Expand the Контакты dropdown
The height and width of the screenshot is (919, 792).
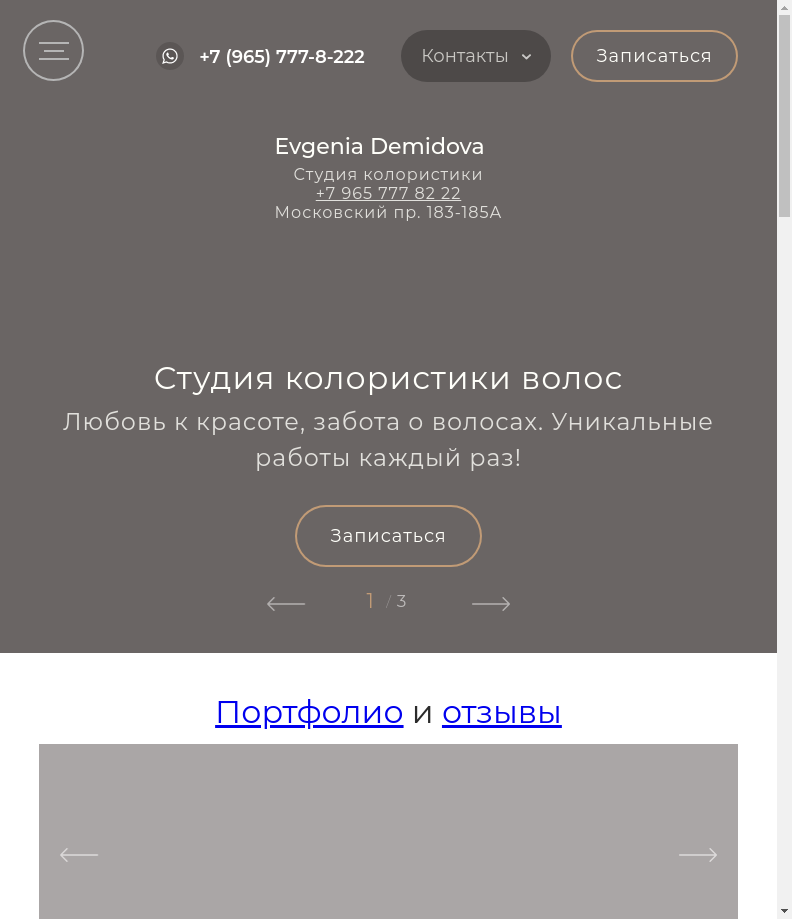pos(476,56)
